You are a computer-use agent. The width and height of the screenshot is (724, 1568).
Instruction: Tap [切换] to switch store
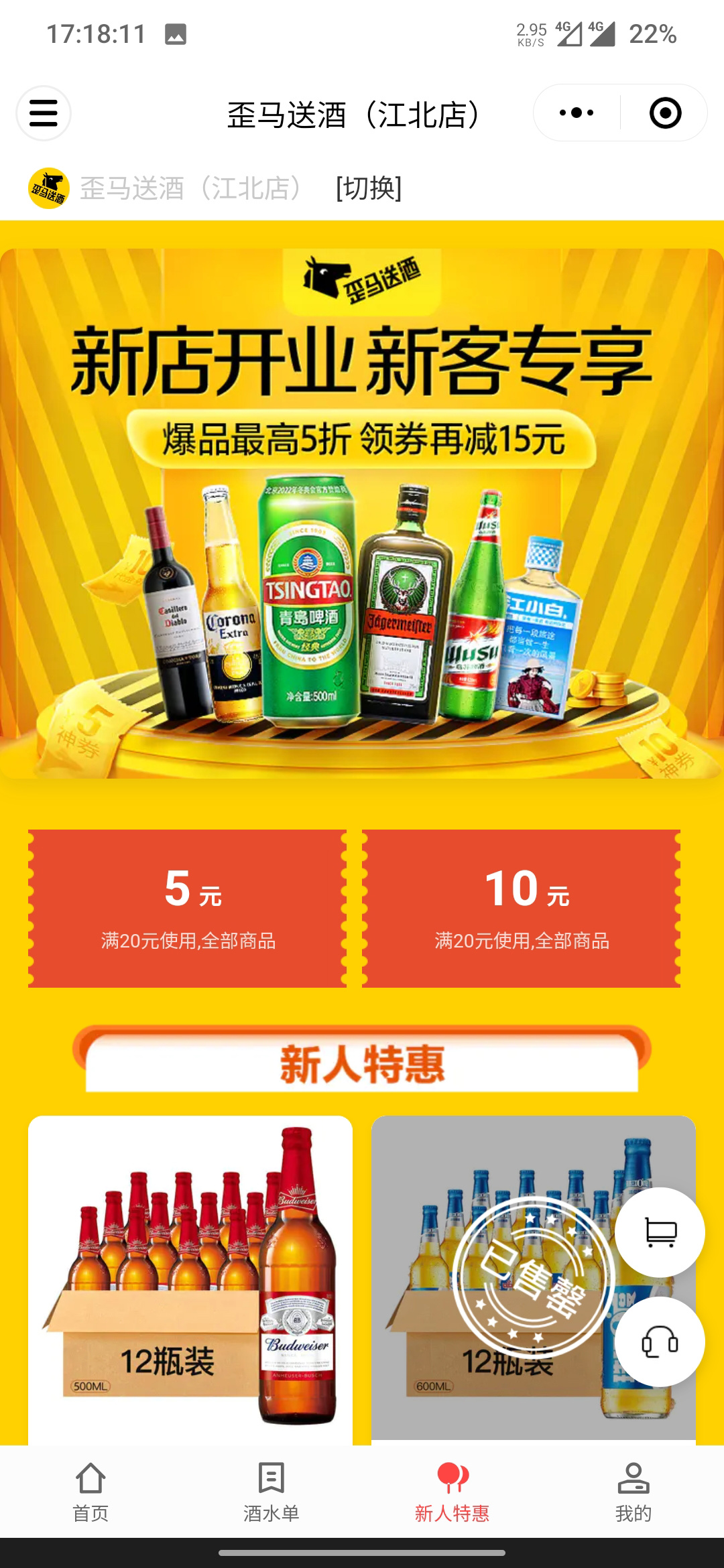(369, 188)
